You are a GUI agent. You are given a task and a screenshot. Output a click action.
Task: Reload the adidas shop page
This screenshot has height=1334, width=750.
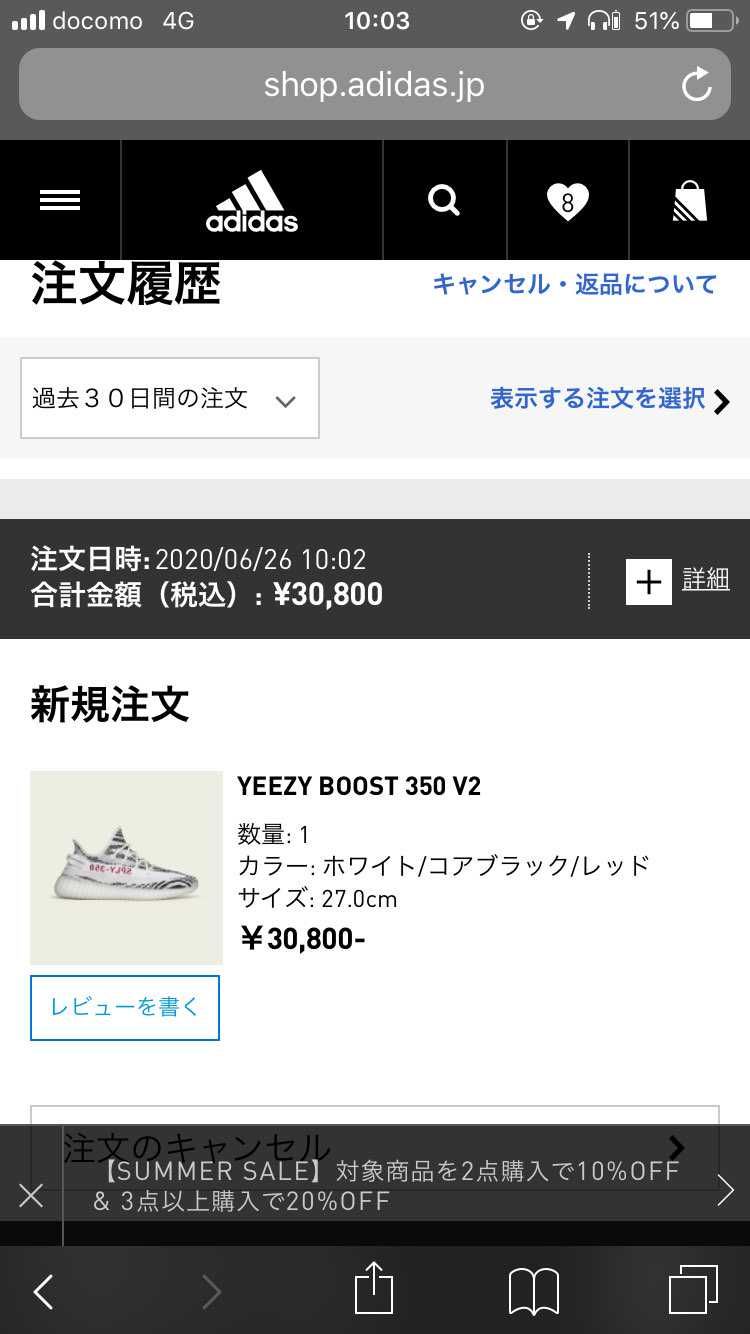tap(695, 85)
